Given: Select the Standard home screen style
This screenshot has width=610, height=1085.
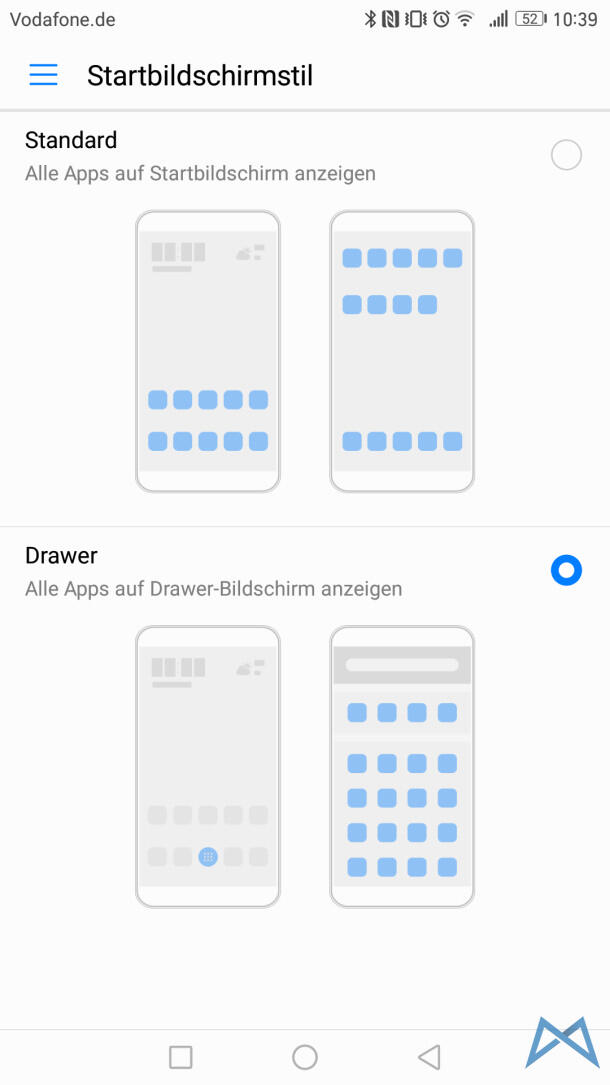Looking at the screenshot, I should tap(566, 155).
